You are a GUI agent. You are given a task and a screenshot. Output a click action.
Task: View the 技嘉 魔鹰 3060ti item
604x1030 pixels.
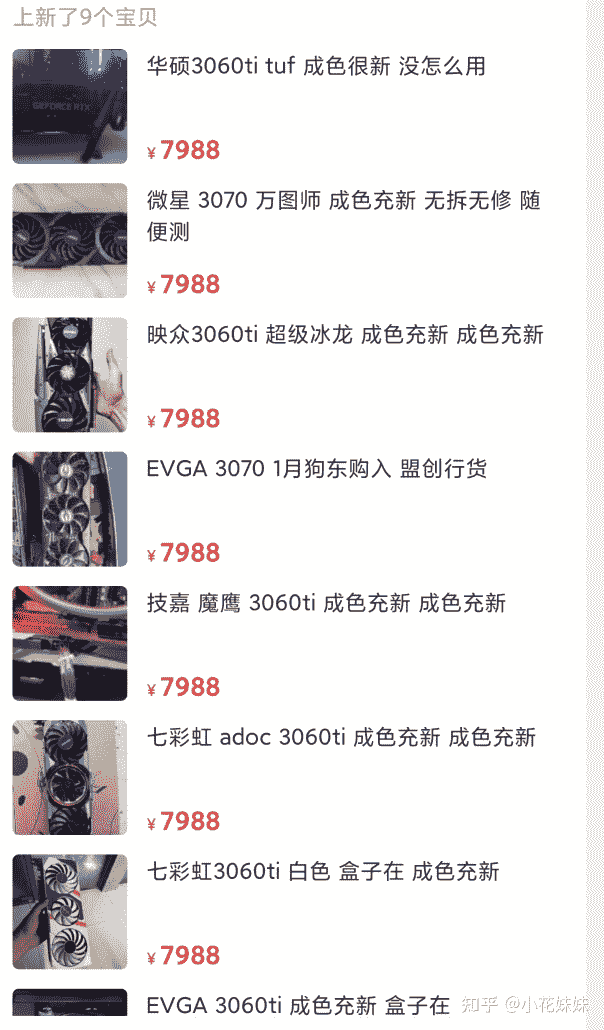pos(326,603)
